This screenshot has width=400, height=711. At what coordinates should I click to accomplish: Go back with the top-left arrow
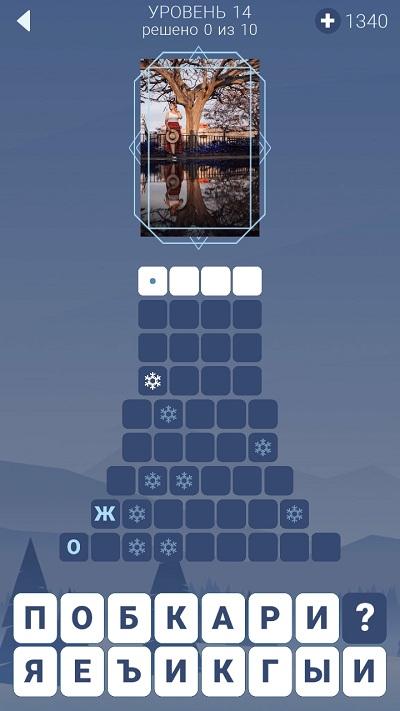click(24, 21)
